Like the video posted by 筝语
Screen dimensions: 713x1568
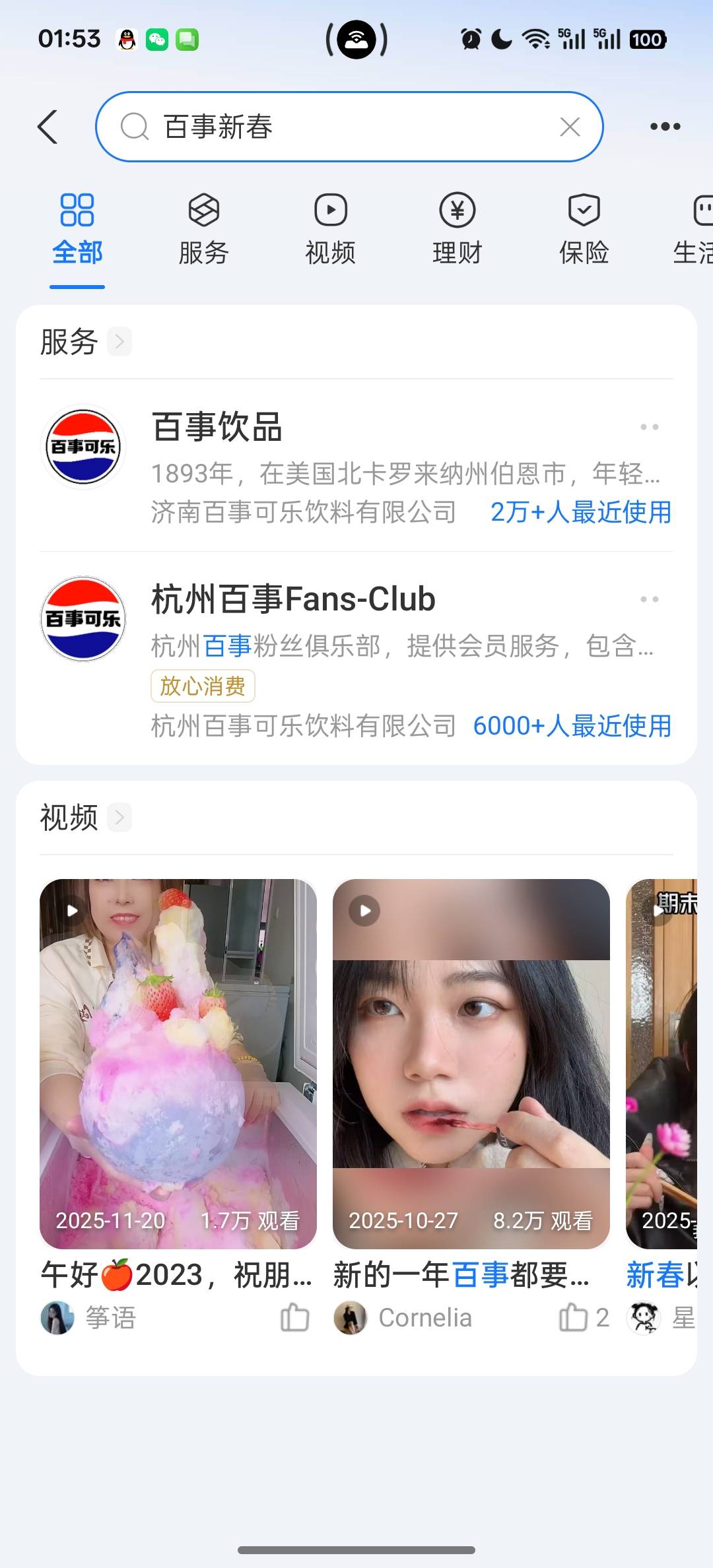click(x=294, y=1318)
